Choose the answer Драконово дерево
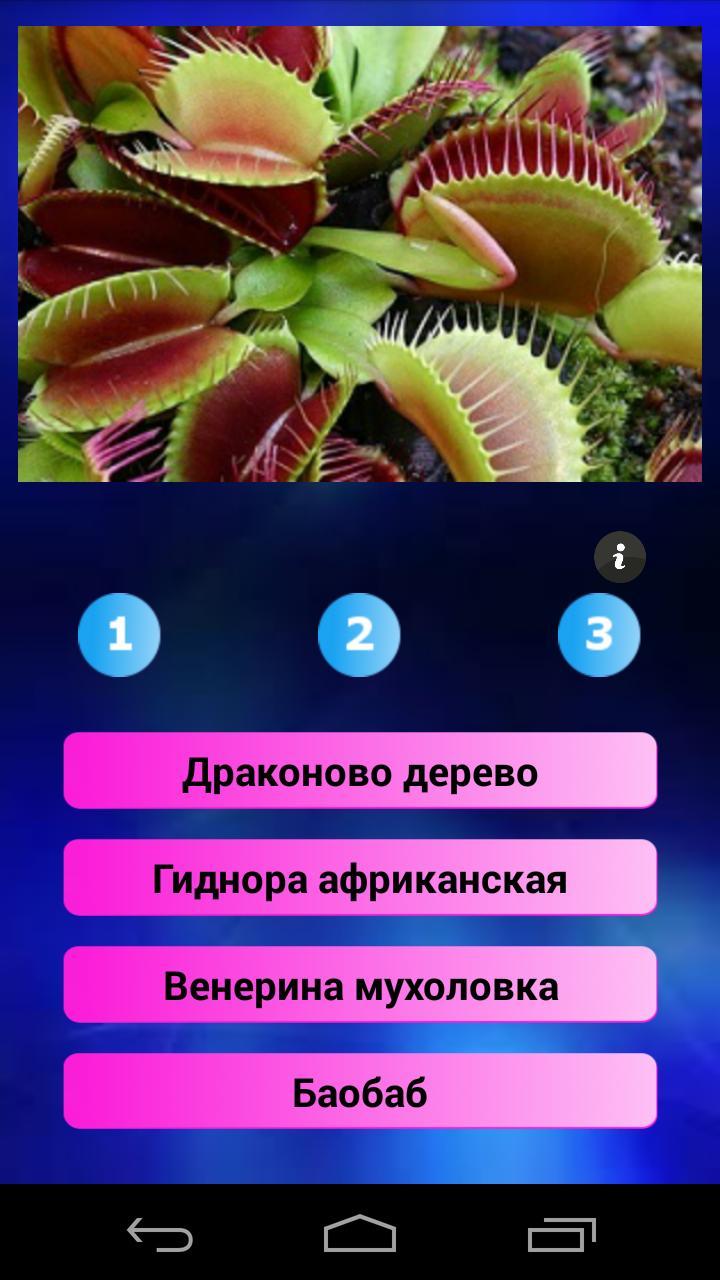The width and height of the screenshot is (720, 1280). point(360,771)
